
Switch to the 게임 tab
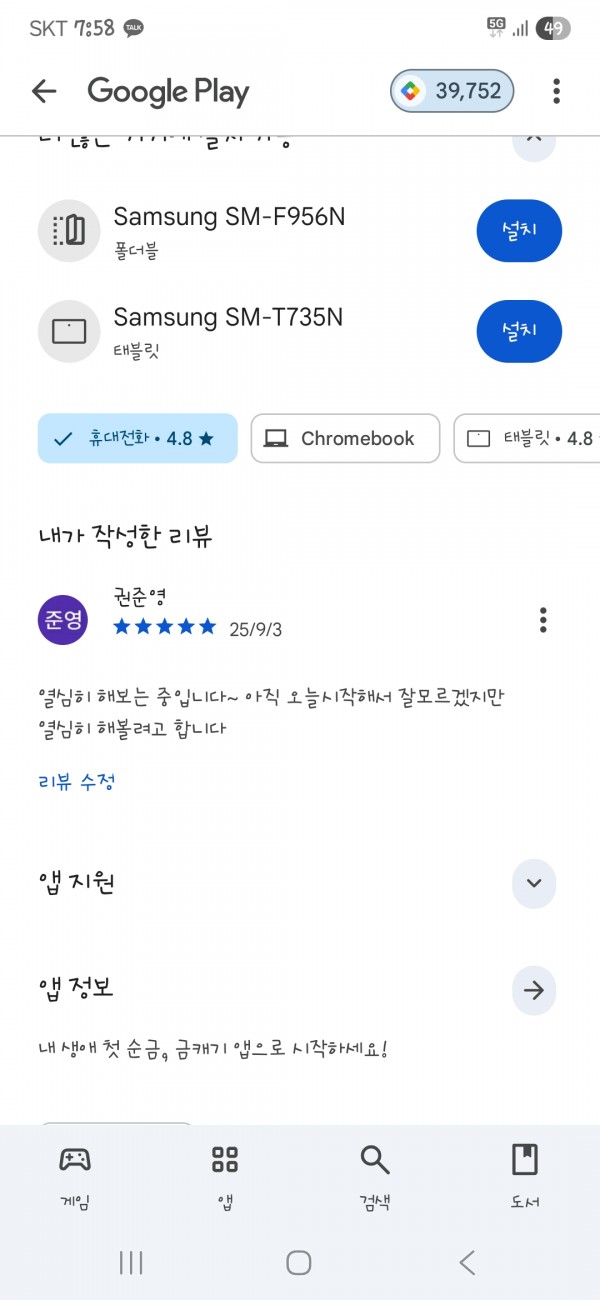(x=75, y=1176)
